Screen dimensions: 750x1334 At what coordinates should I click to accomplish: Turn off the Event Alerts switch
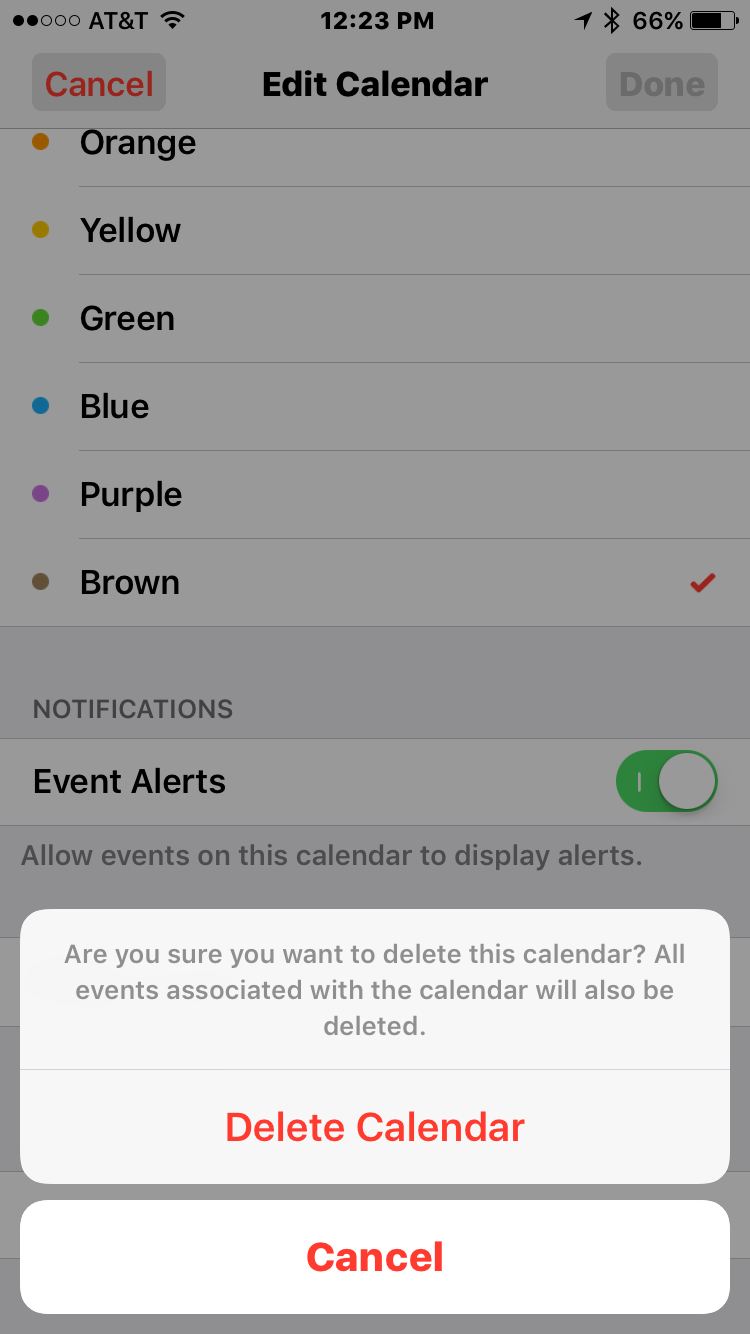666,782
